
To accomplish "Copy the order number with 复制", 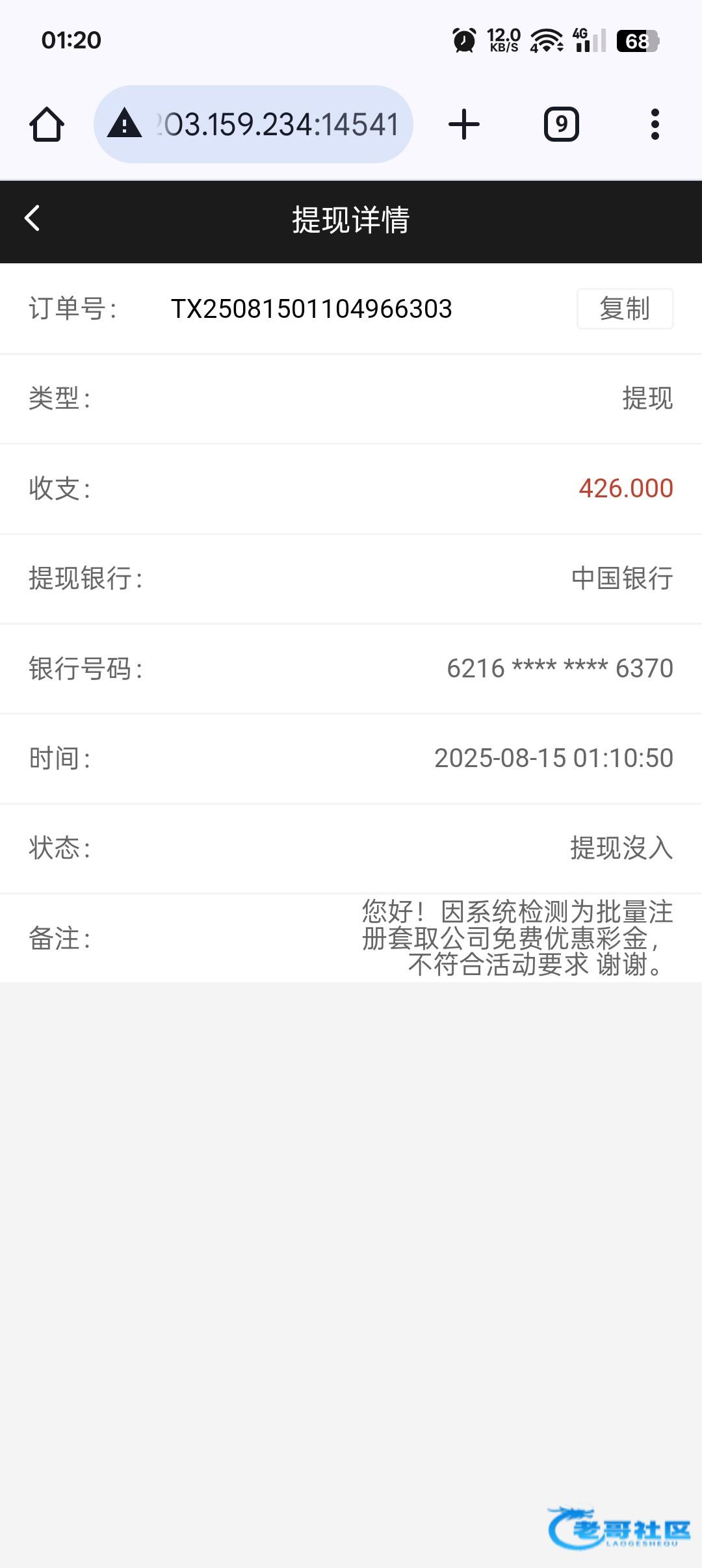I will (x=625, y=309).
